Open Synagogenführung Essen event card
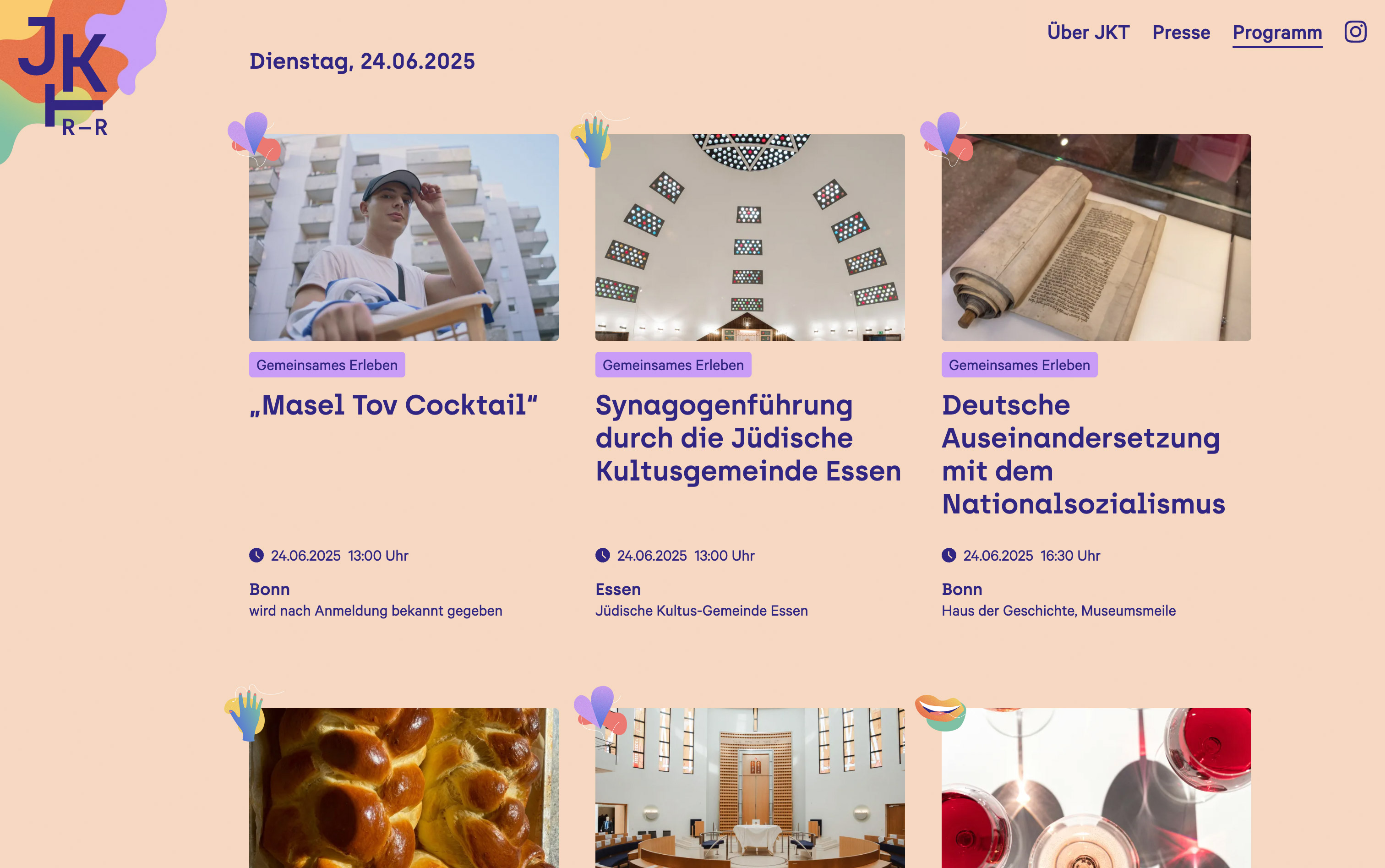1385x868 pixels. pos(747,437)
